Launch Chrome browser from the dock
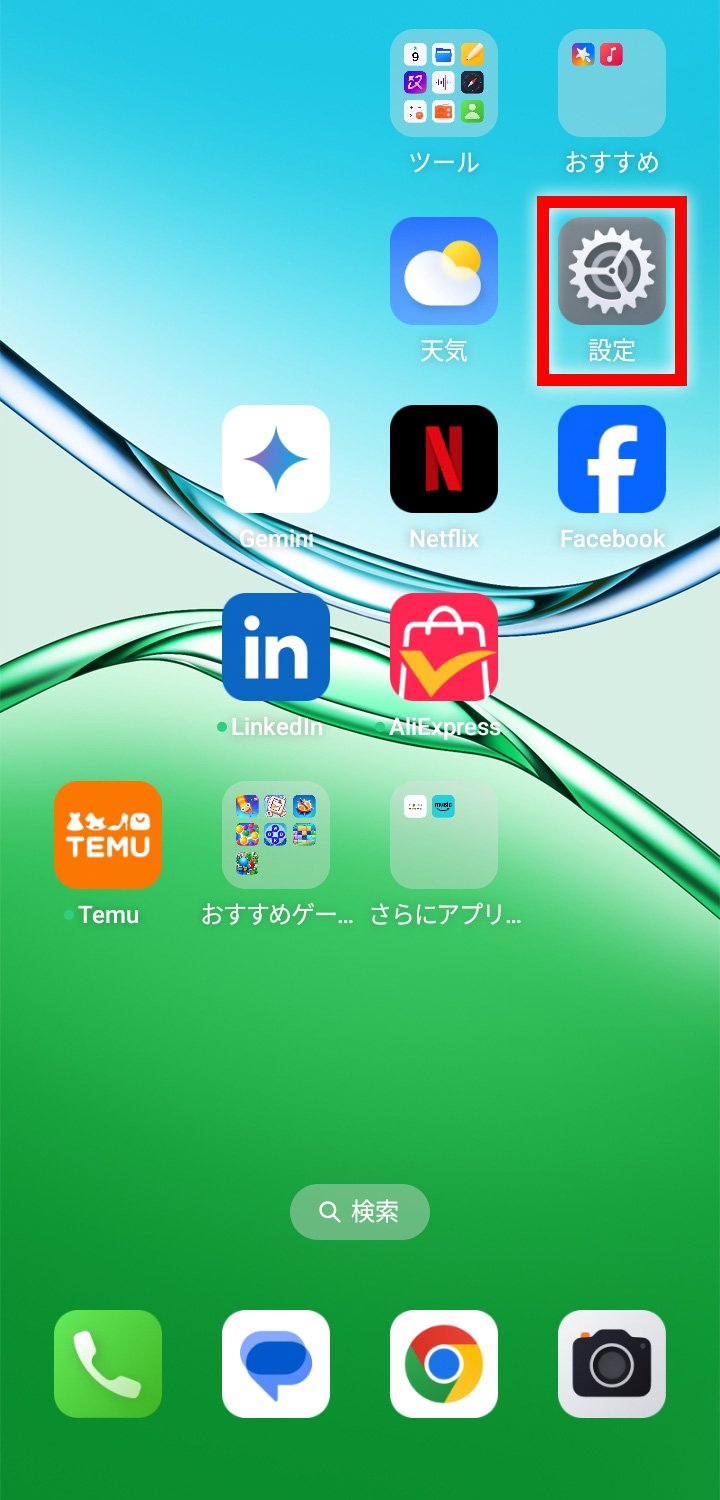Screen dimensions: 720x1500 (443, 1364)
